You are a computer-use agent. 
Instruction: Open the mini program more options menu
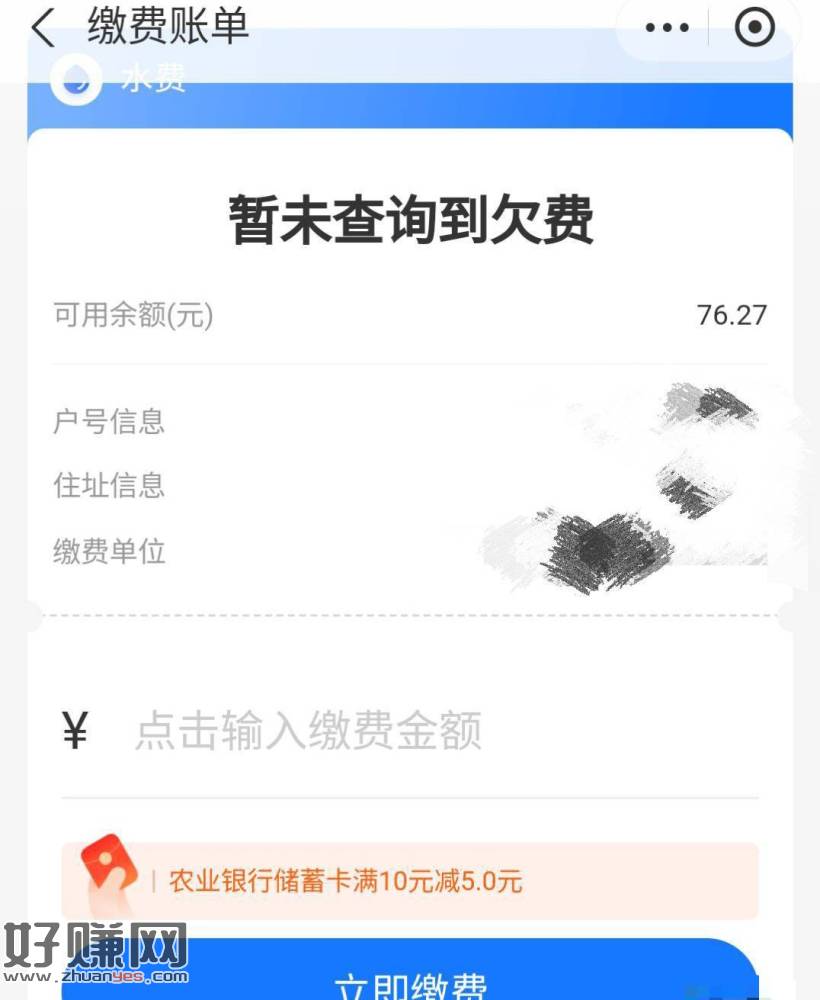(x=667, y=28)
